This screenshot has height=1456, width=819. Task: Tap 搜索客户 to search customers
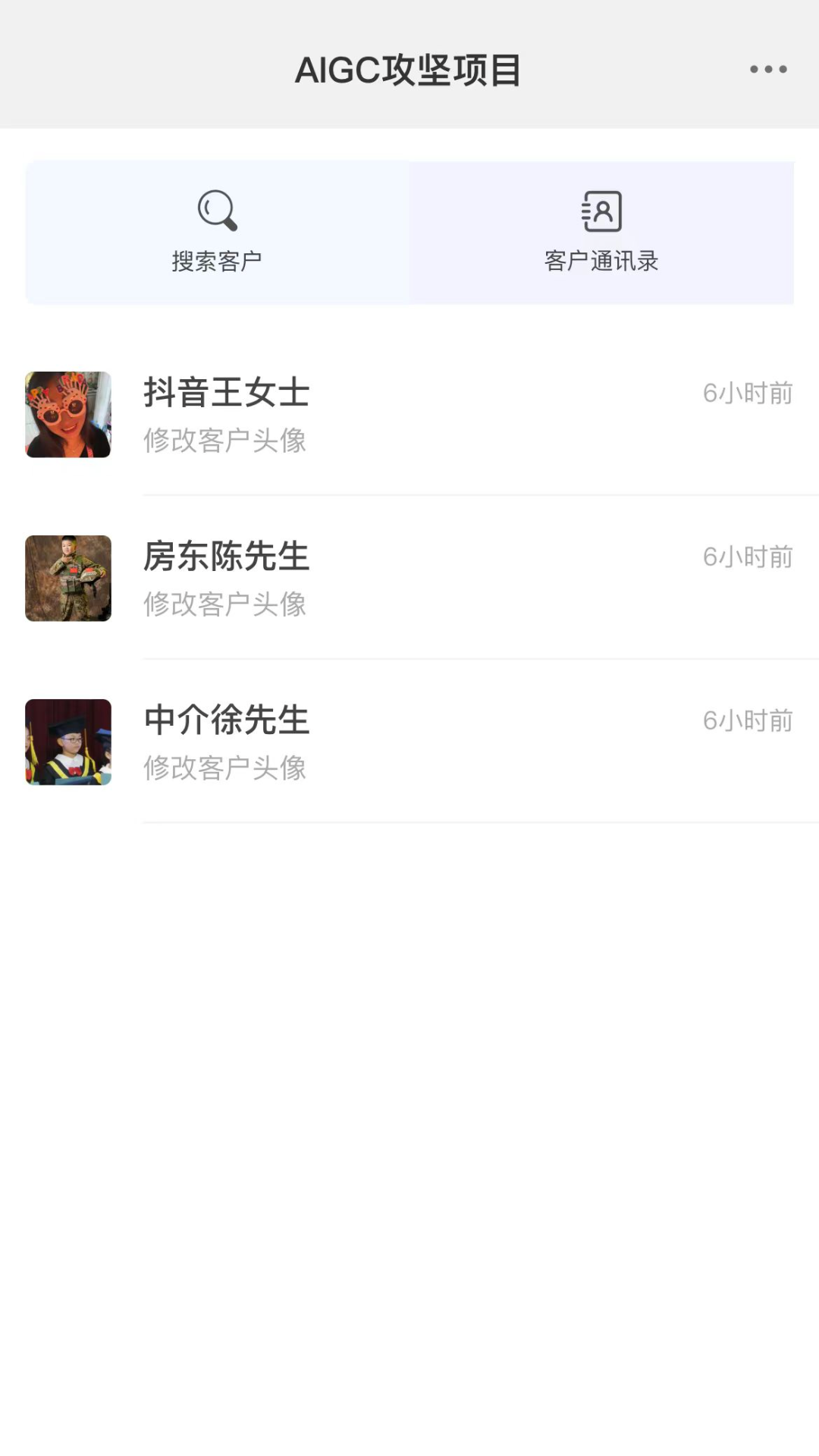217,232
